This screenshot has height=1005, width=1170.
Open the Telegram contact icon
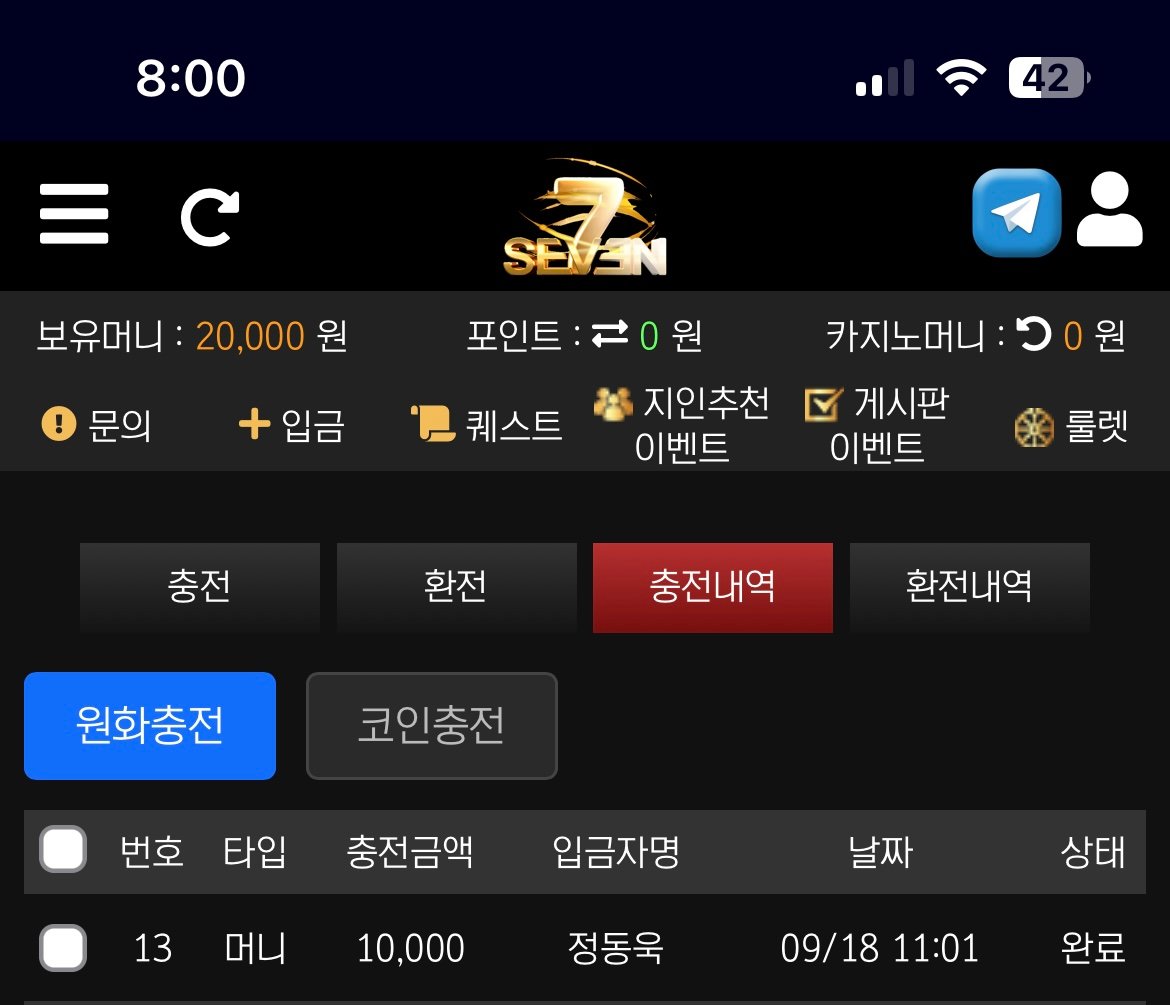pyautogui.click(x=1016, y=213)
